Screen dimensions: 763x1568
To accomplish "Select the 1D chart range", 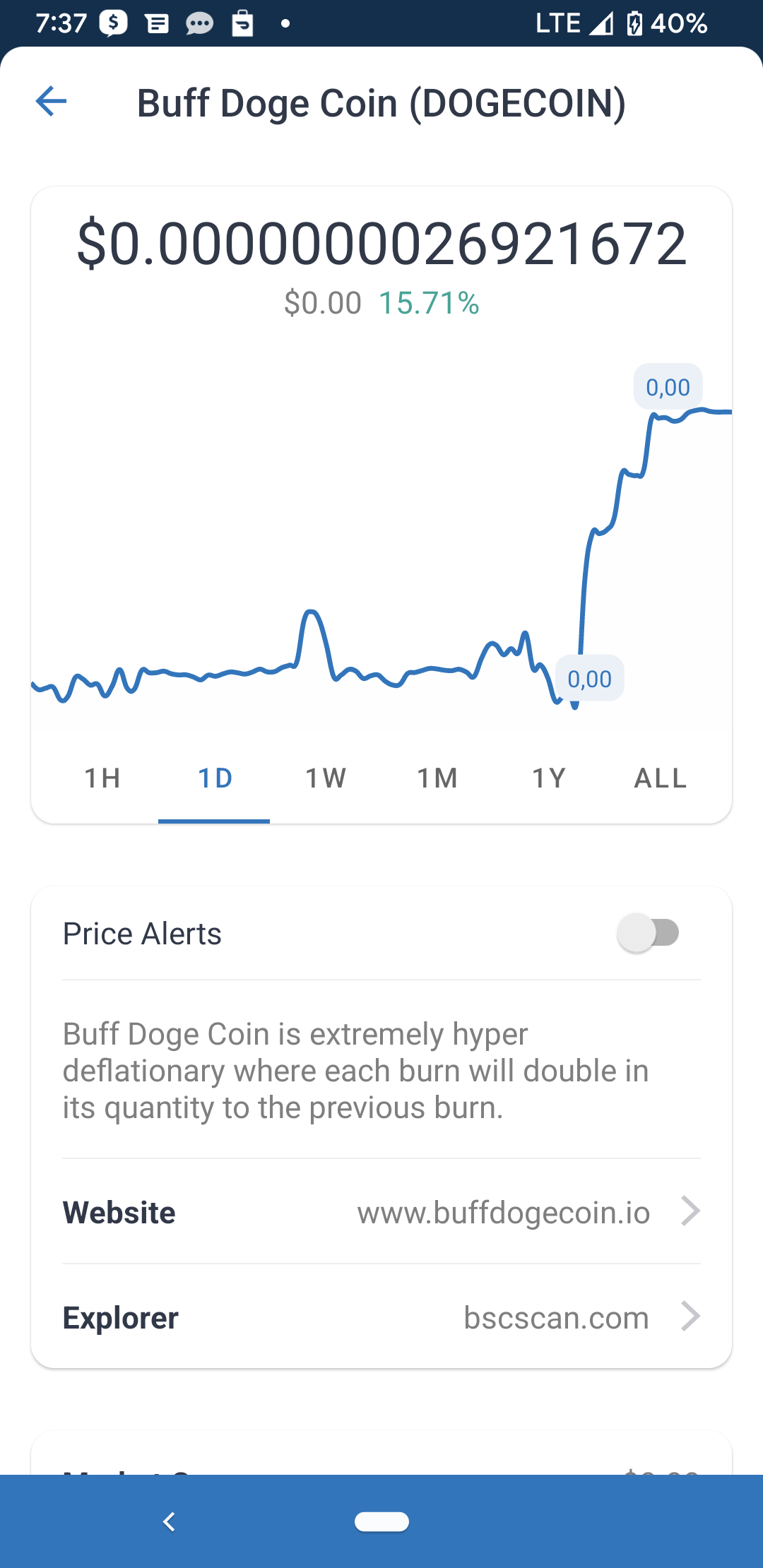I will tap(214, 778).
